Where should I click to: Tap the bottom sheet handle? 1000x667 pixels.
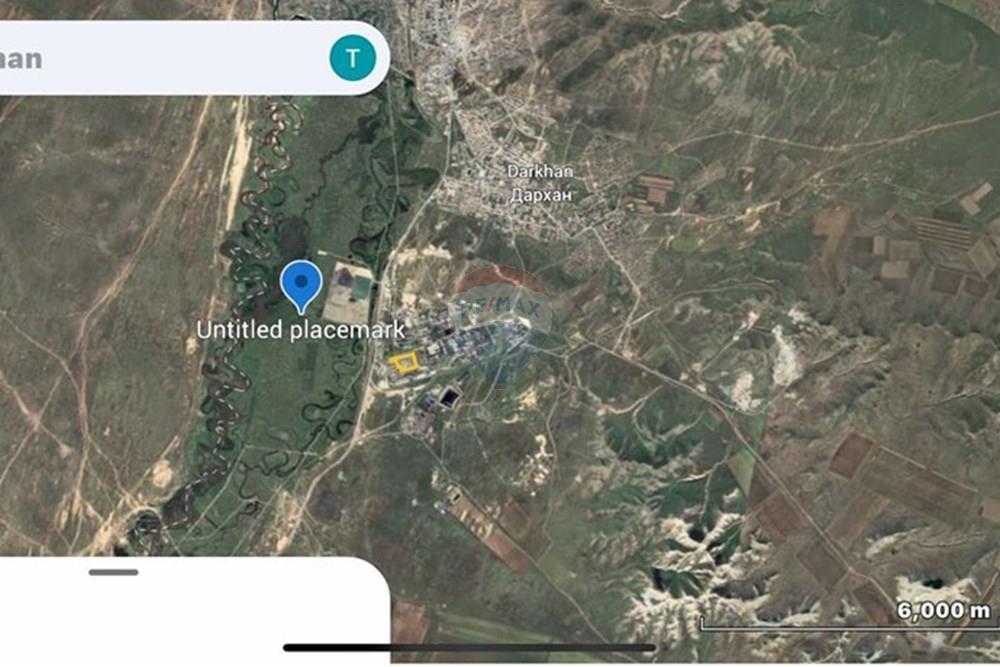pyautogui.click(x=113, y=572)
